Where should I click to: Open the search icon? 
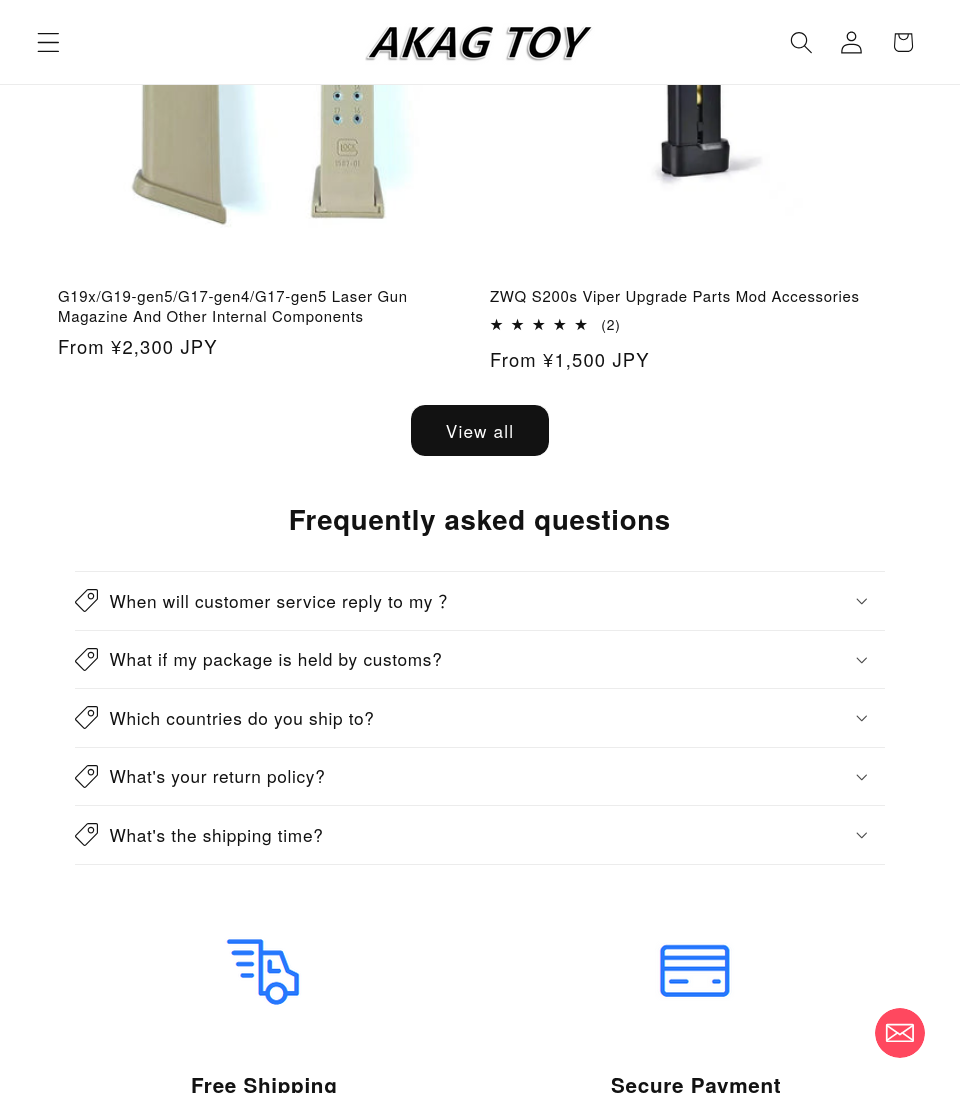(x=801, y=42)
